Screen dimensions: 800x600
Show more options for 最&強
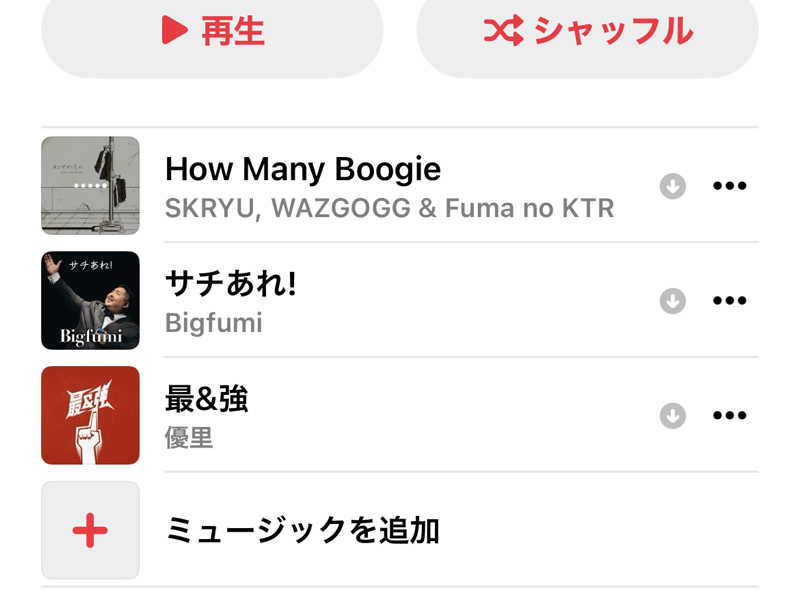(729, 416)
